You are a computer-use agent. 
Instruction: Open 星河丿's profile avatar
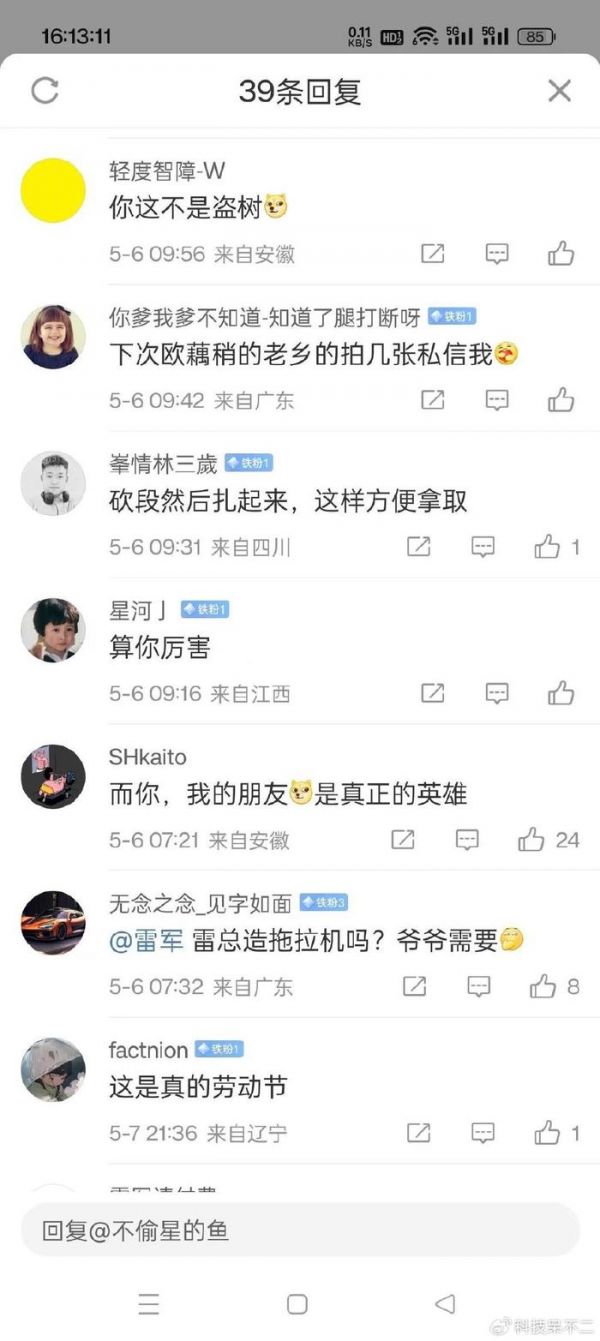[x=53, y=630]
